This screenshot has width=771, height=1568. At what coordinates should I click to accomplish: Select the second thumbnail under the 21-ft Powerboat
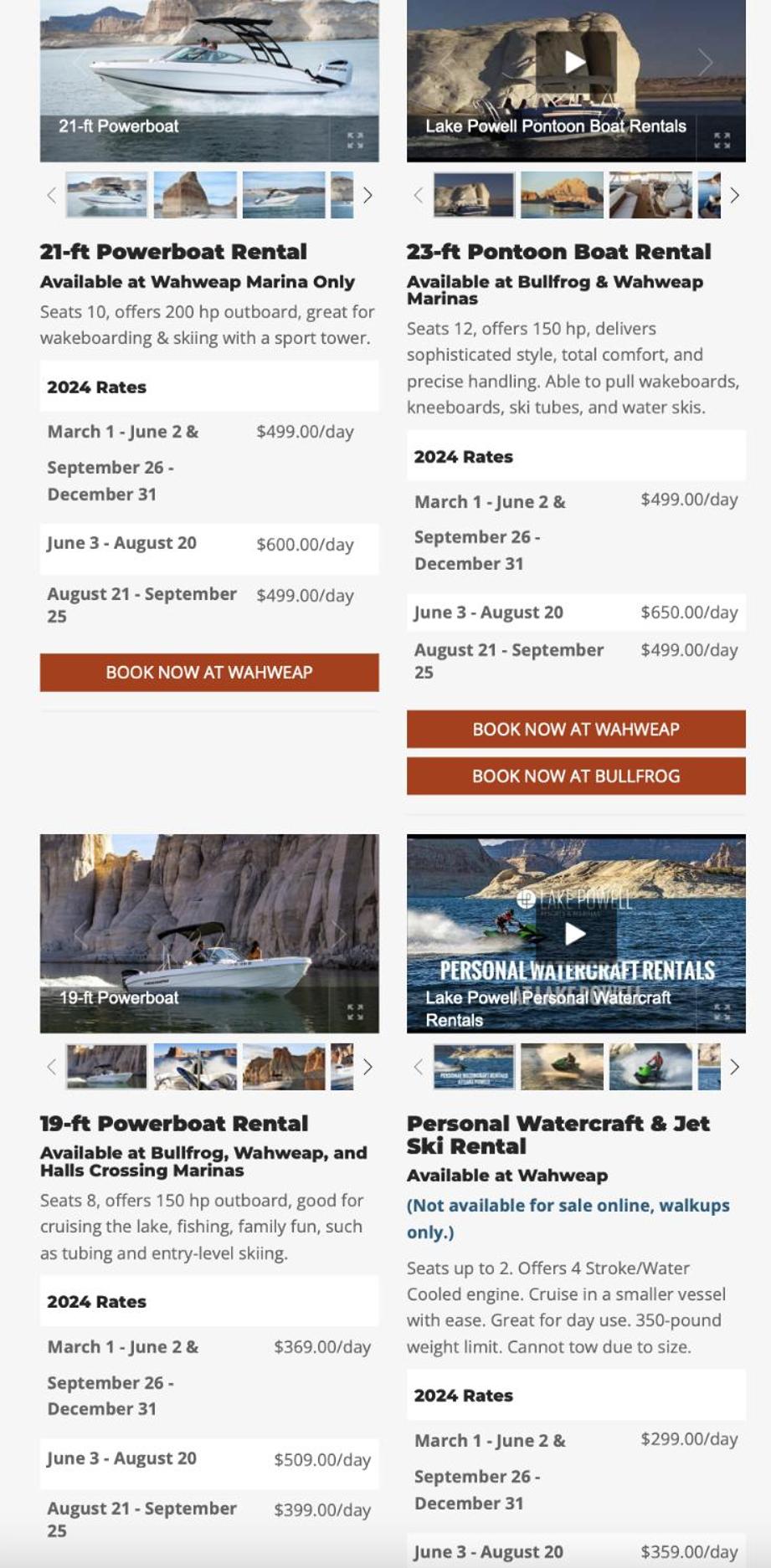click(x=195, y=195)
